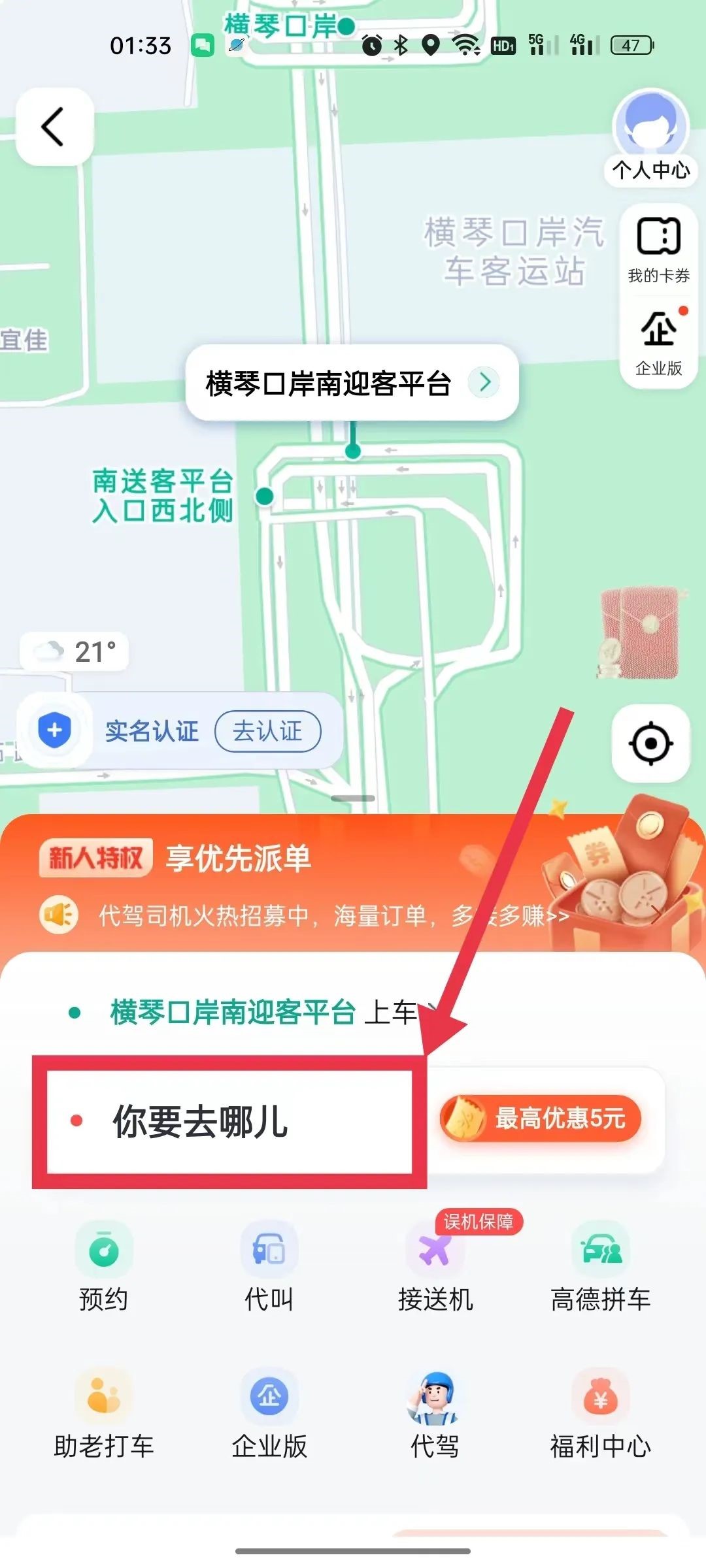
Task: Change pickup location 横琴口岸南迎客平台 上车
Action: coord(261,1012)
